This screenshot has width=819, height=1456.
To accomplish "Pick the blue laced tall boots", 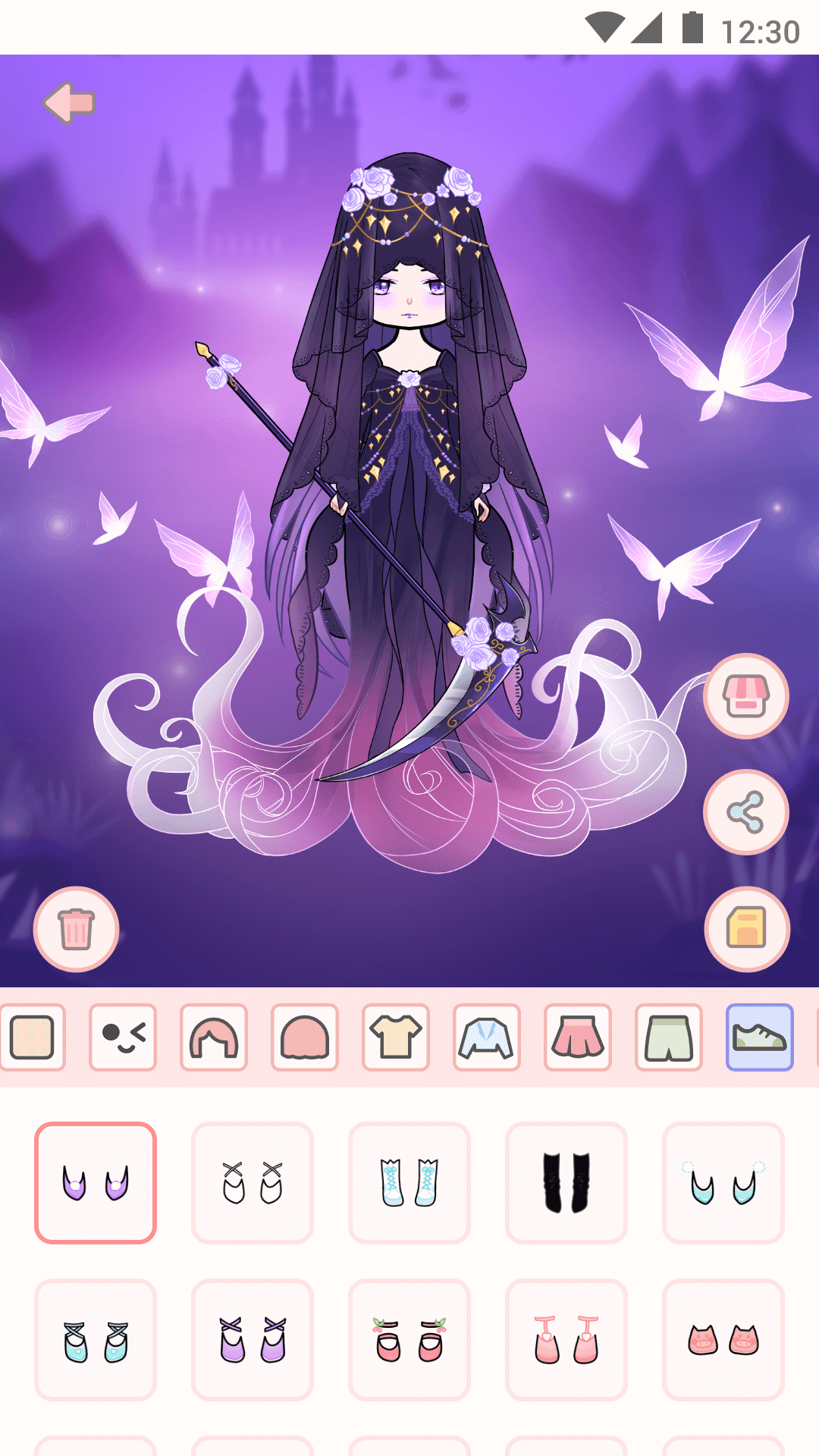I will [409, 1183].
